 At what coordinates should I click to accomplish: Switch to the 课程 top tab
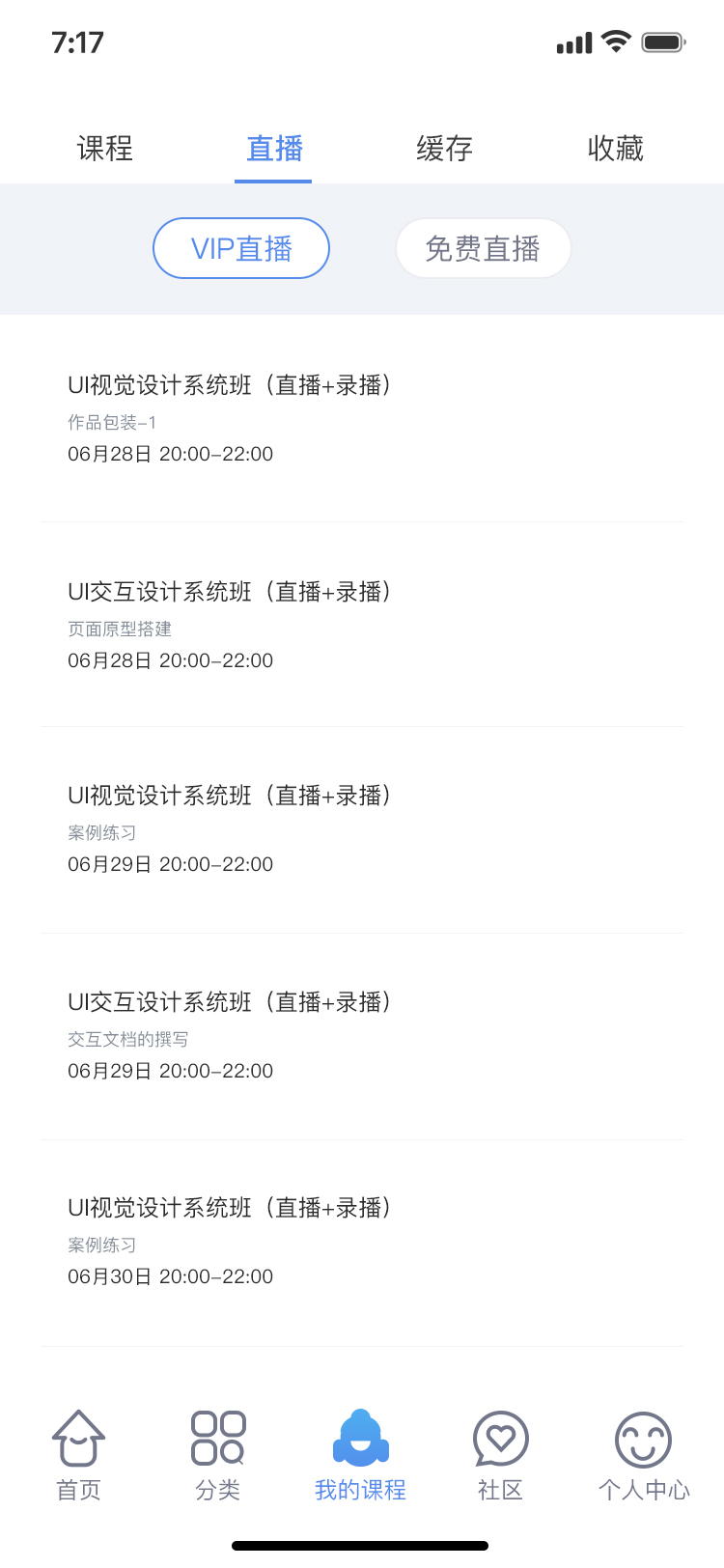(x=105, y=149)
